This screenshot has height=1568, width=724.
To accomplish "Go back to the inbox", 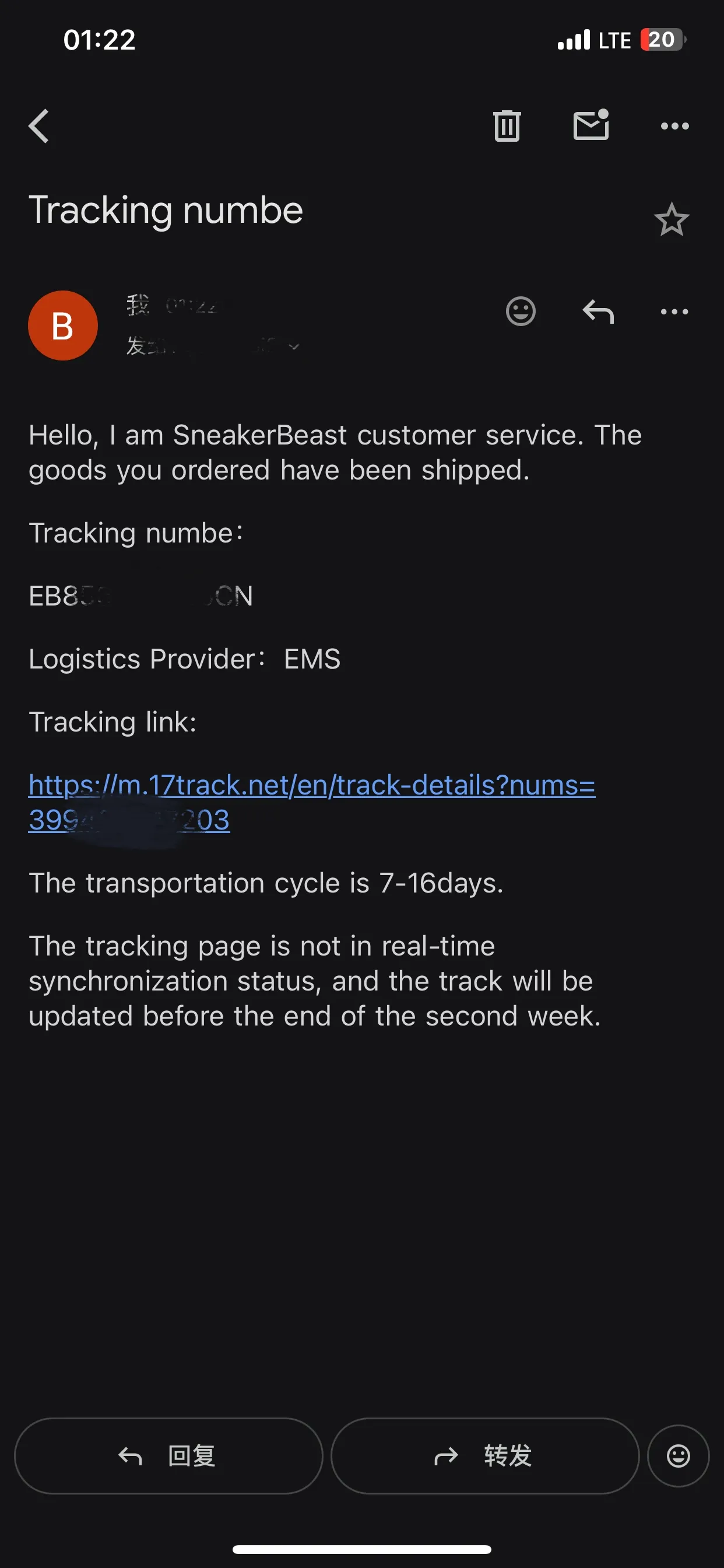I will coord(39,126).
